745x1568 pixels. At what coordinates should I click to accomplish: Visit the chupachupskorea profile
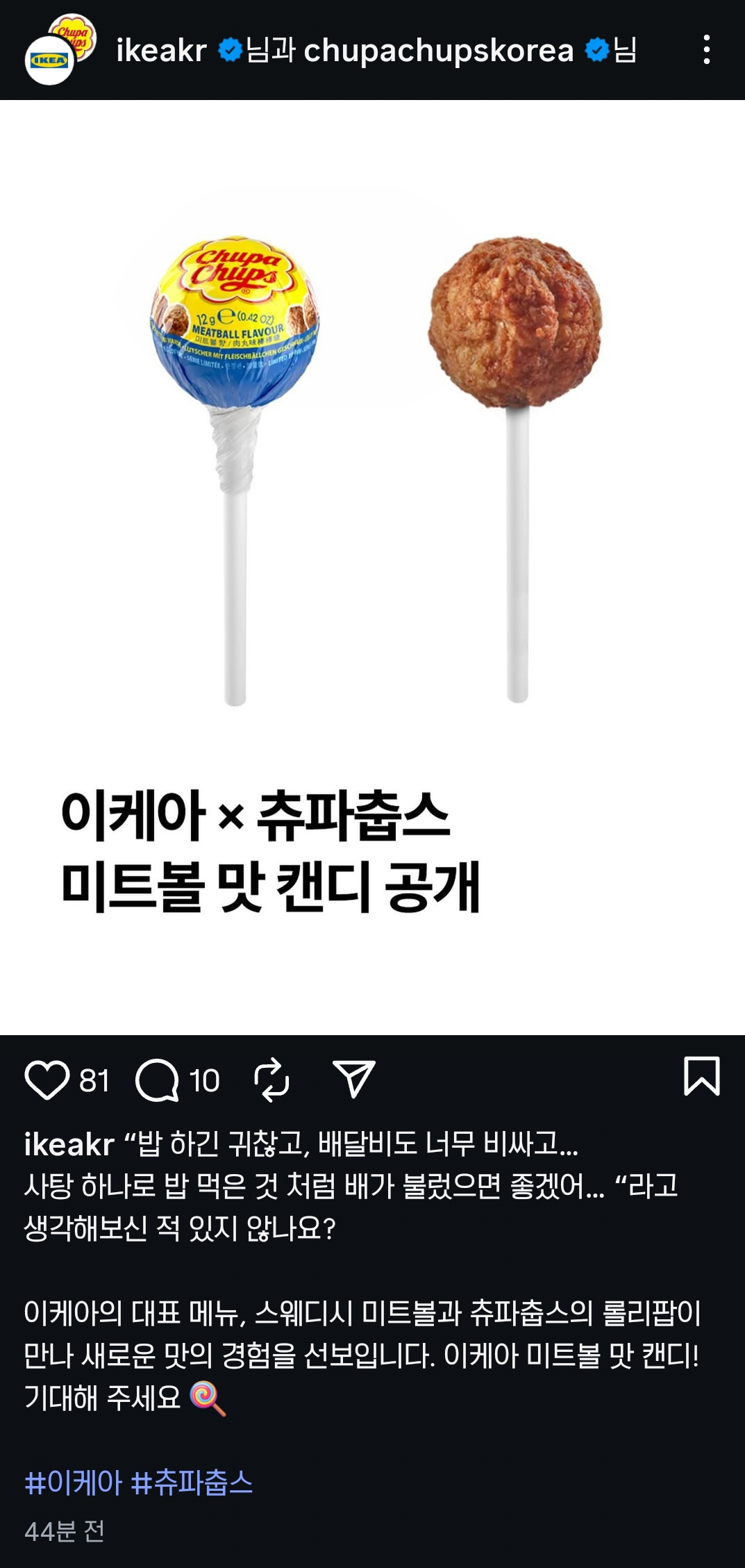tap(438, 50)
